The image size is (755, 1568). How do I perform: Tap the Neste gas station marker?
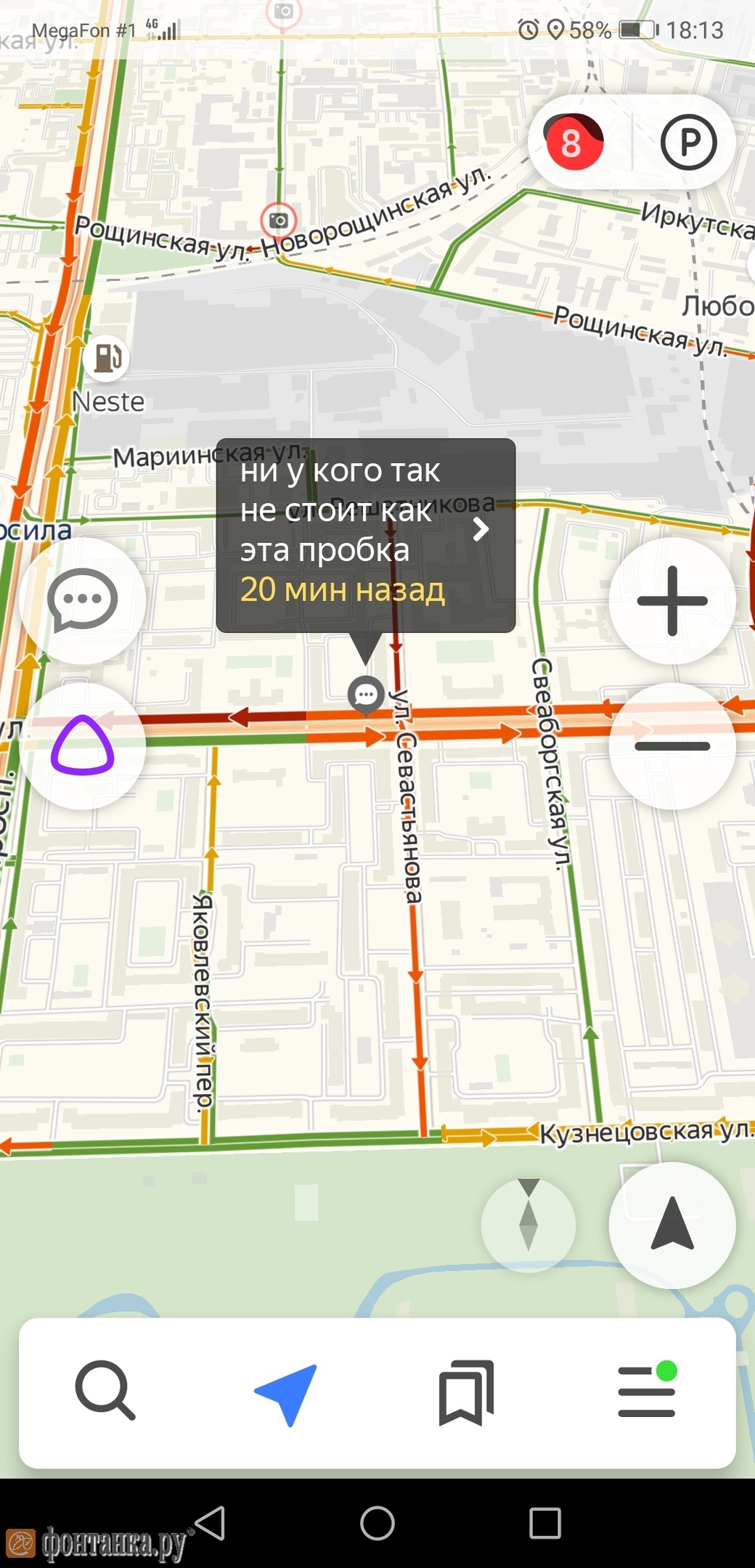107,358
